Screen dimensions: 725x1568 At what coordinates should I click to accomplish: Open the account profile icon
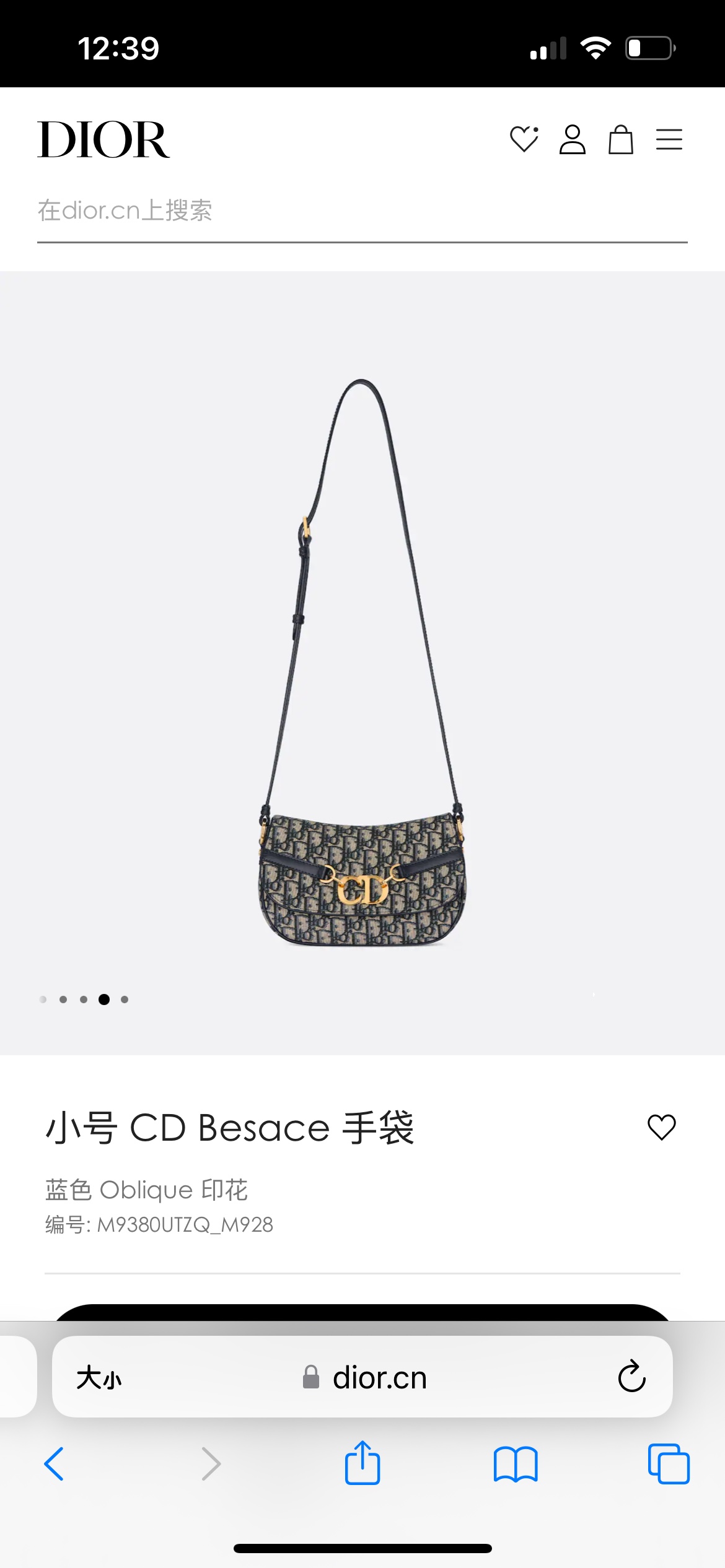tap(572, 139)
